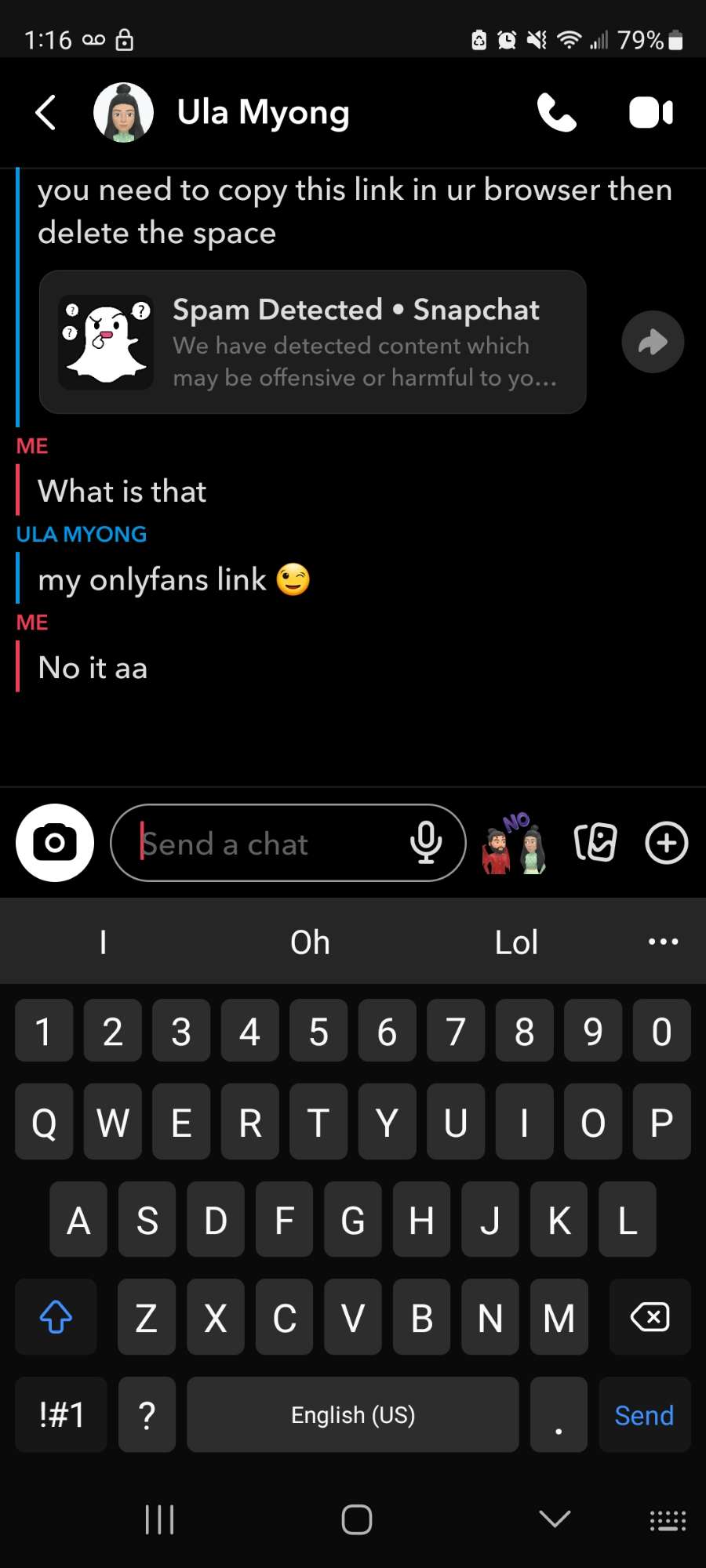Screen dimensions: 706x1568
Task: Open the Spam Detected Snapchat card
Action: pos(312,343)
